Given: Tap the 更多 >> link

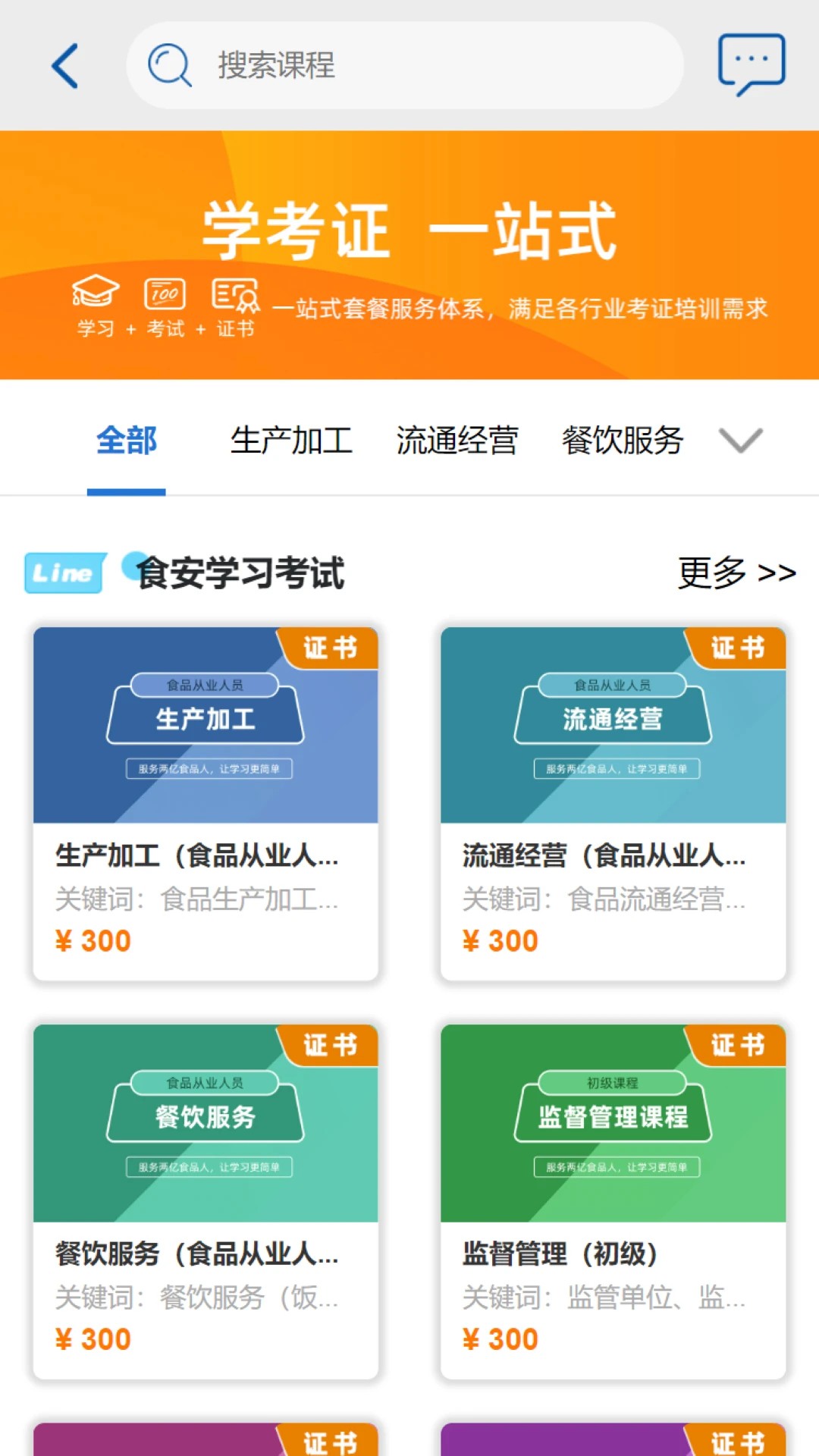Looking at the screenshot, I should (735, 574).
